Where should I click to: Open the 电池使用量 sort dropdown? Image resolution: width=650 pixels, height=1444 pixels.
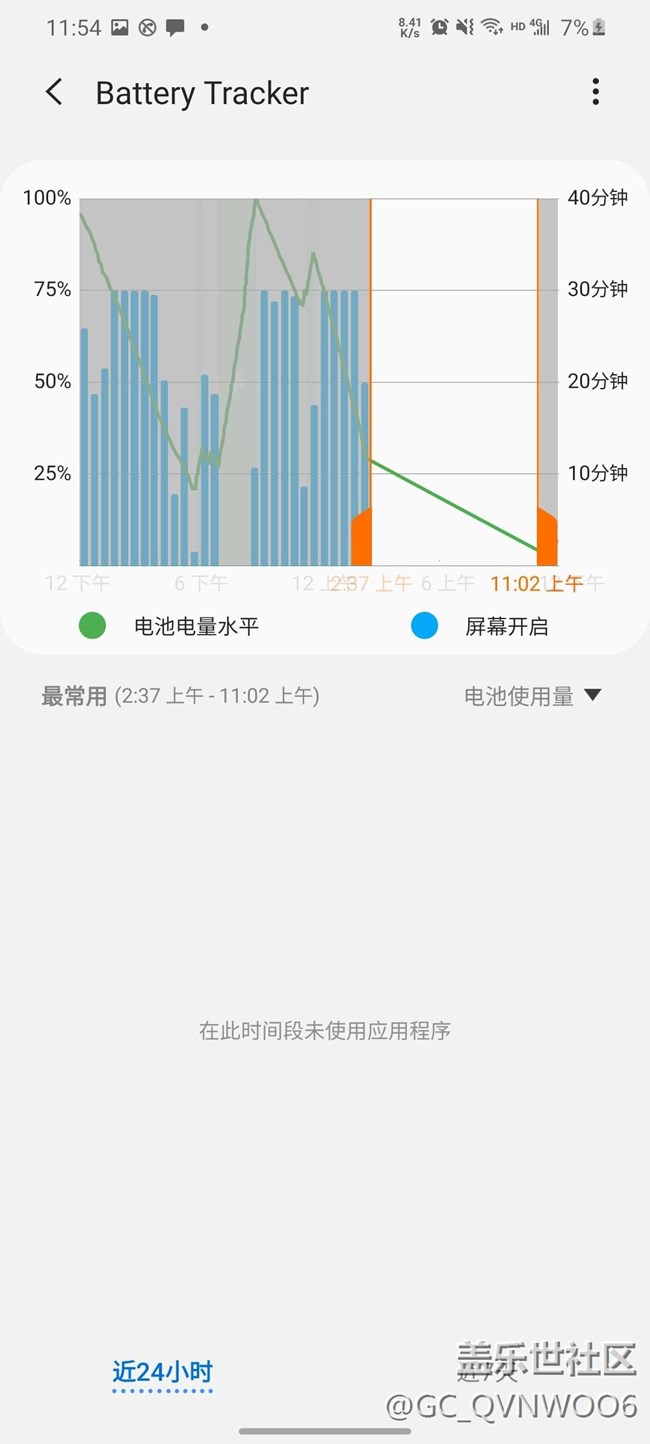(x=532, y=696)
